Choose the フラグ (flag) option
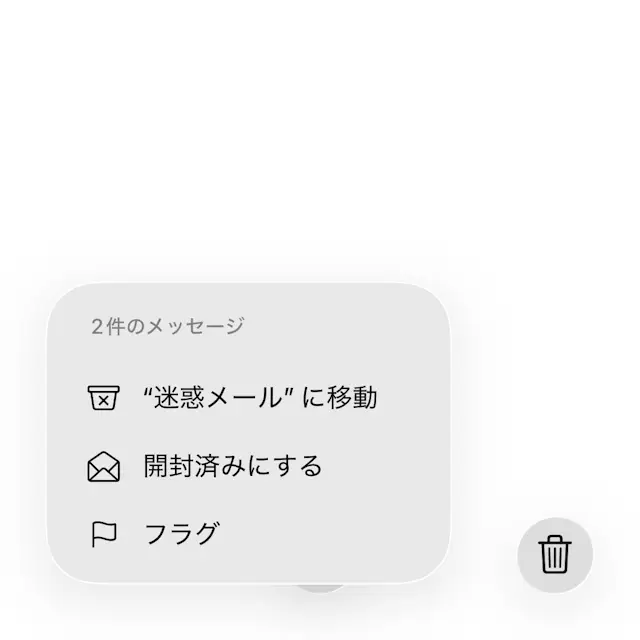This screenshot has width=640, height=640. pos(182,534)
